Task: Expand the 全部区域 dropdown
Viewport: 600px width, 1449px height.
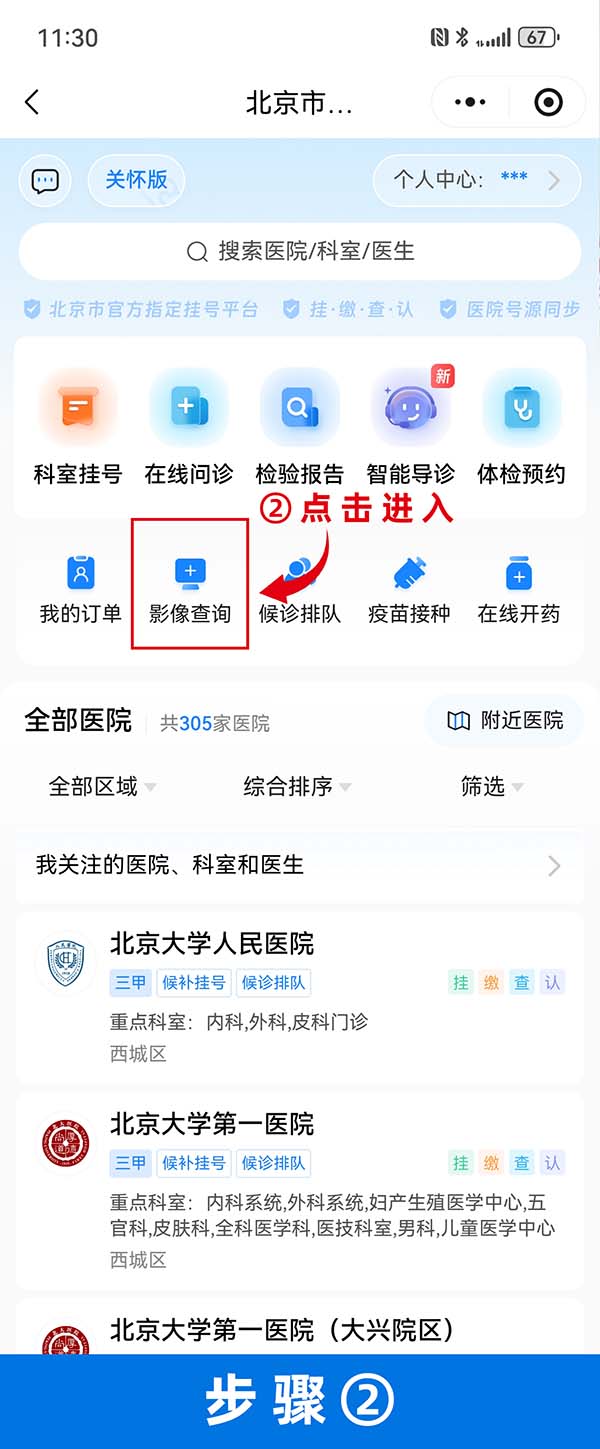Action: point(102,787)
